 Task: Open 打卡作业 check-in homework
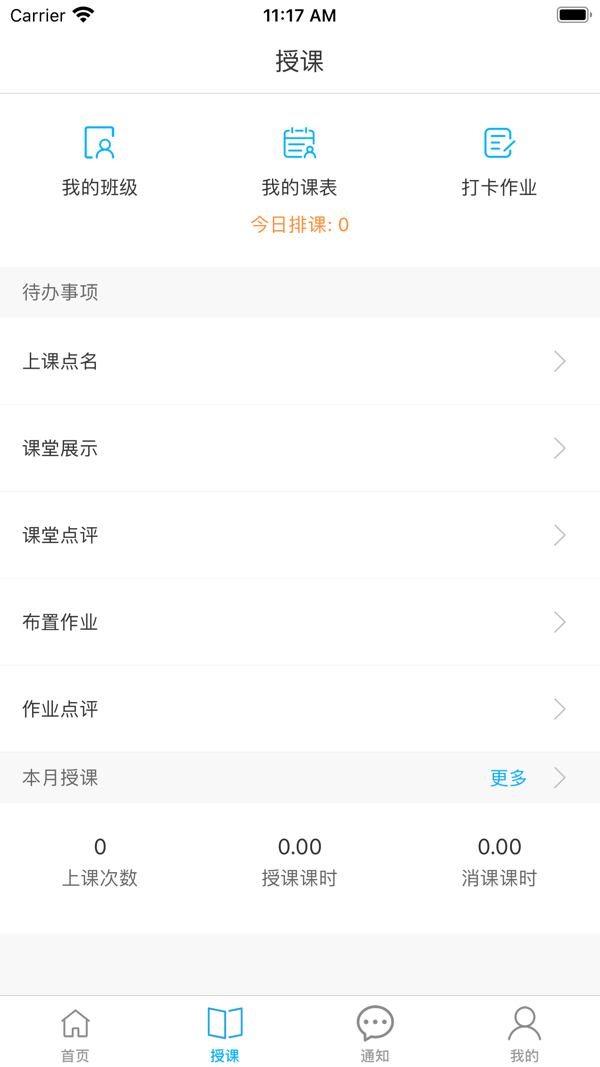pyautogui.click(x=499, y=160)
